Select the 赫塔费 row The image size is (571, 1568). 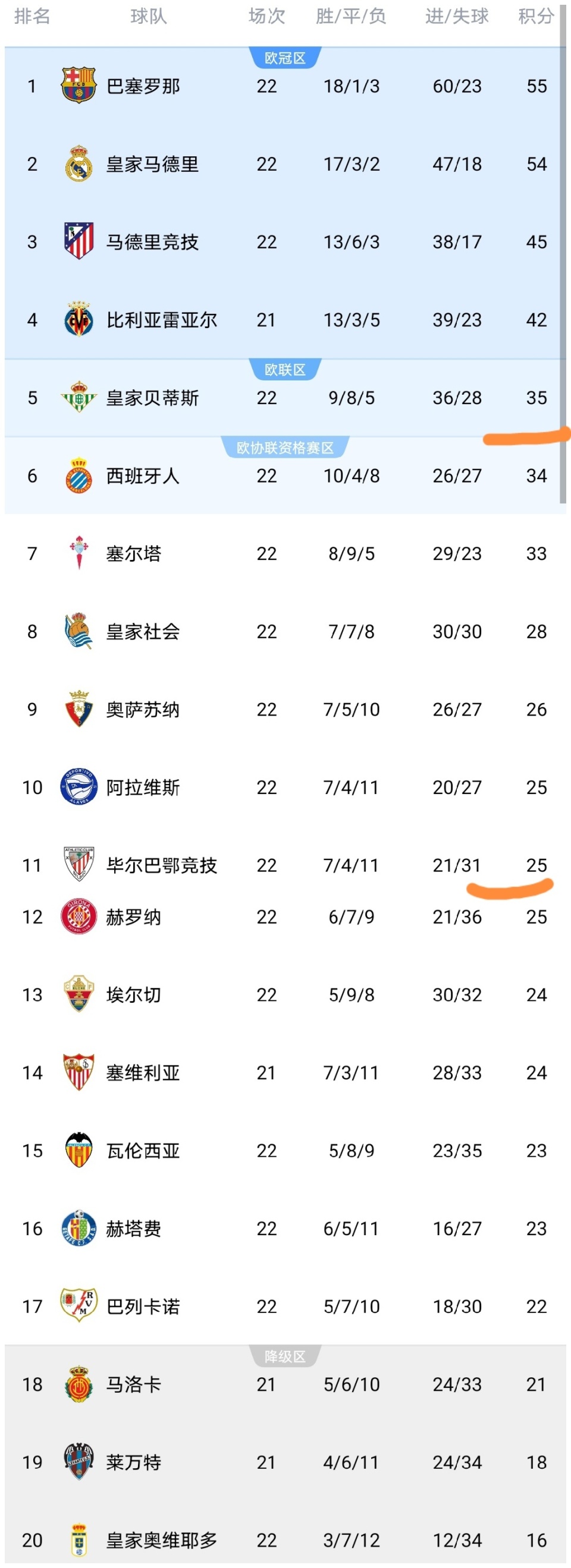[x=134, y=1229]
